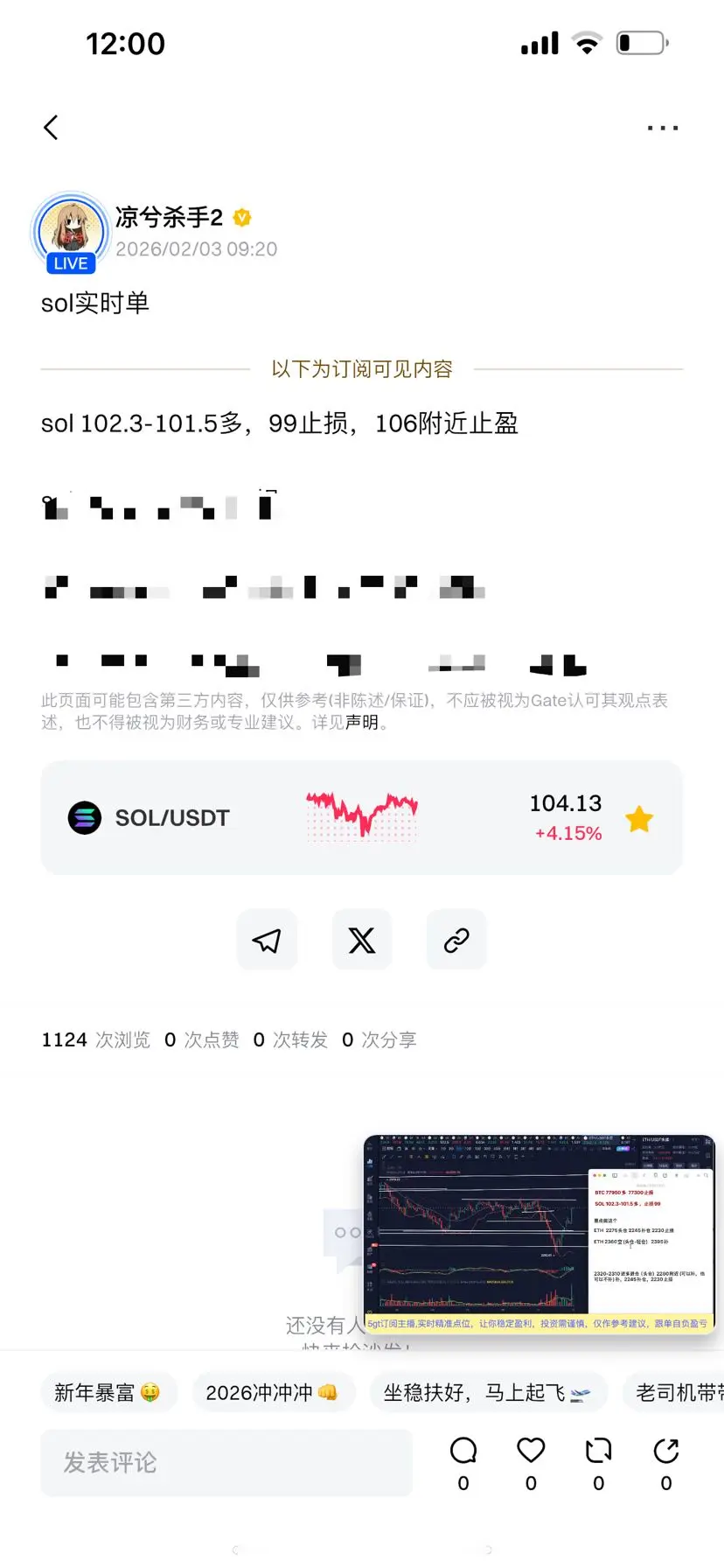The image size is (724, 1568).
Task: Select the 坐稳扶好，马上起飞 comment chip
Action: [489, 1391]
